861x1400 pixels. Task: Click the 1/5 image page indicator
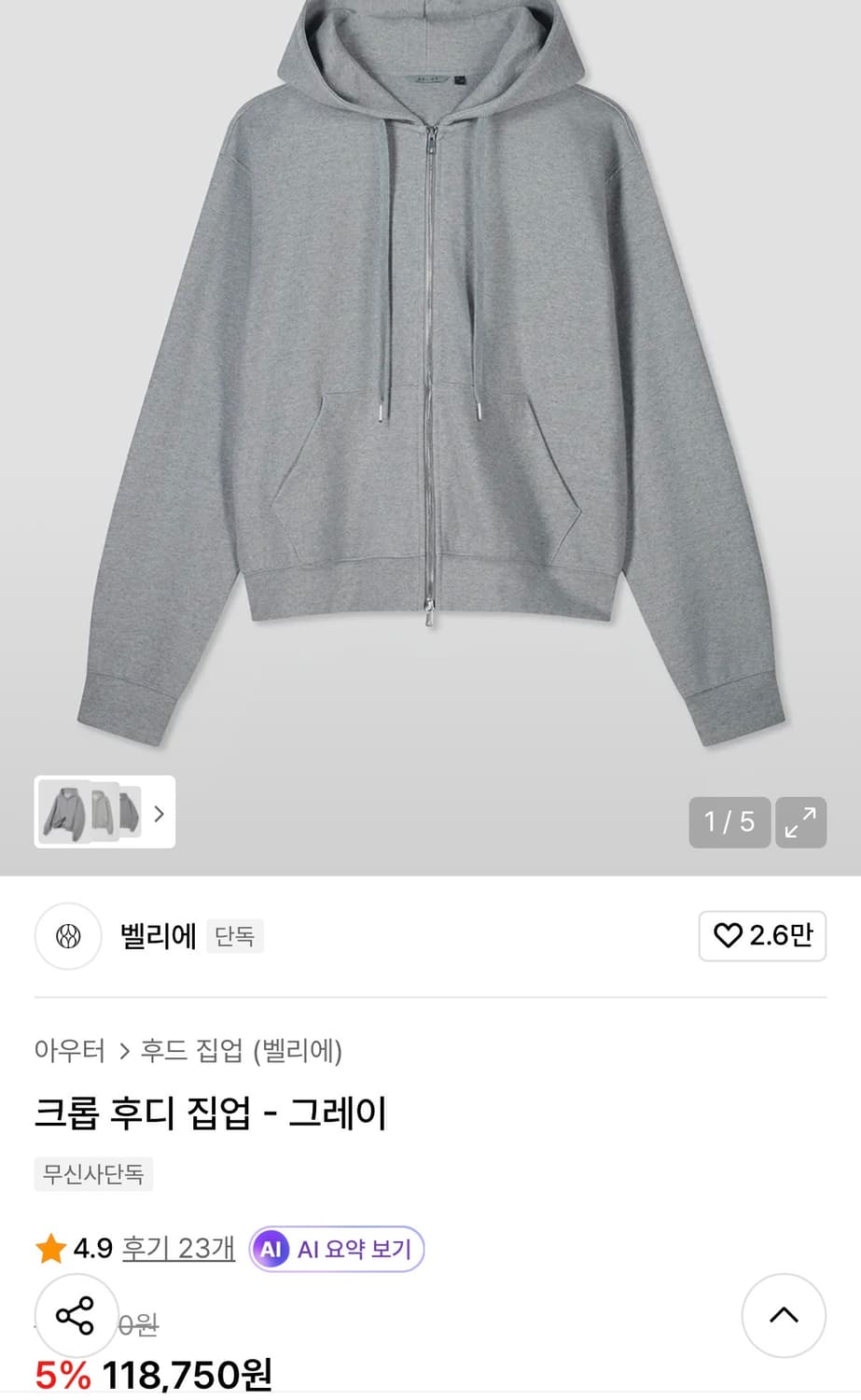[729, 822]
